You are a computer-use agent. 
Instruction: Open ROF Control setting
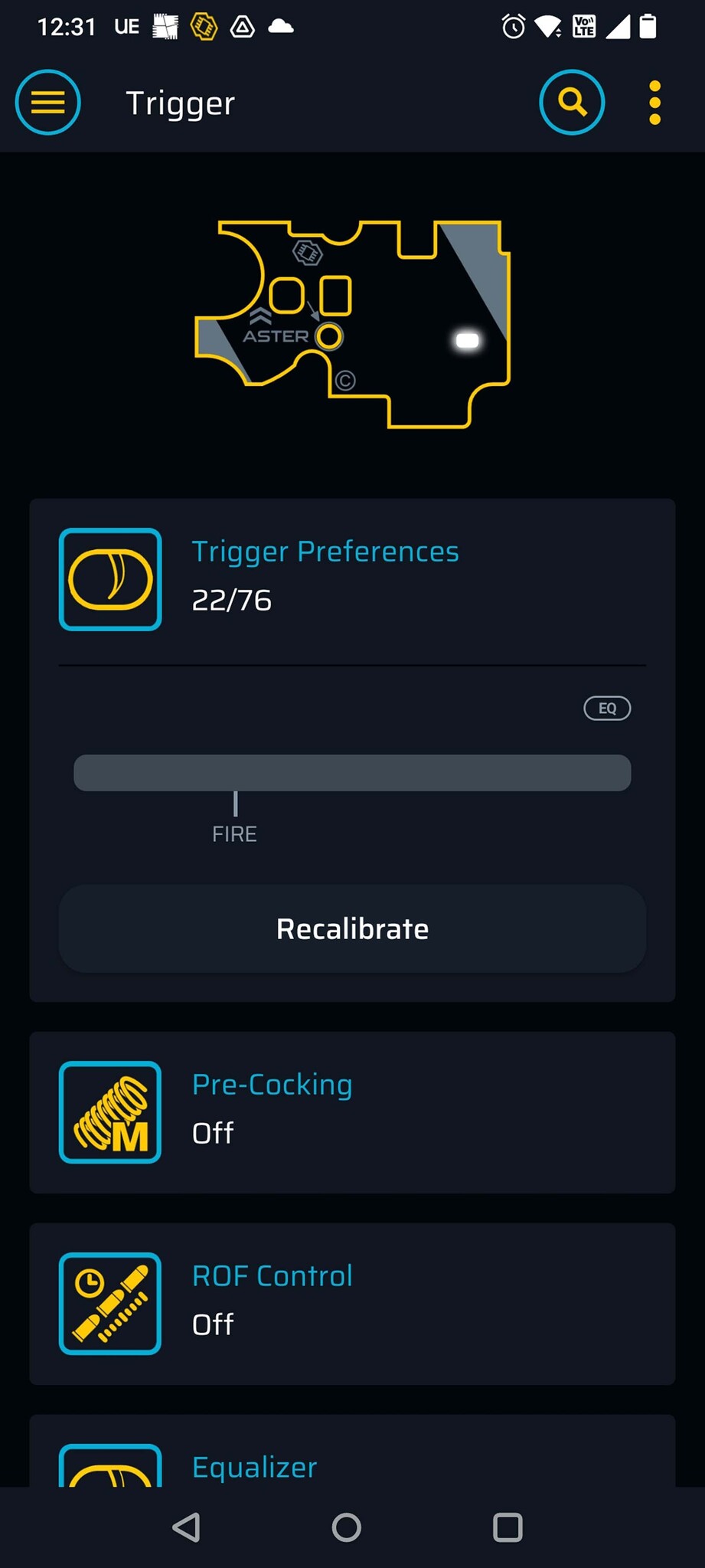(x=352, y=1303)
